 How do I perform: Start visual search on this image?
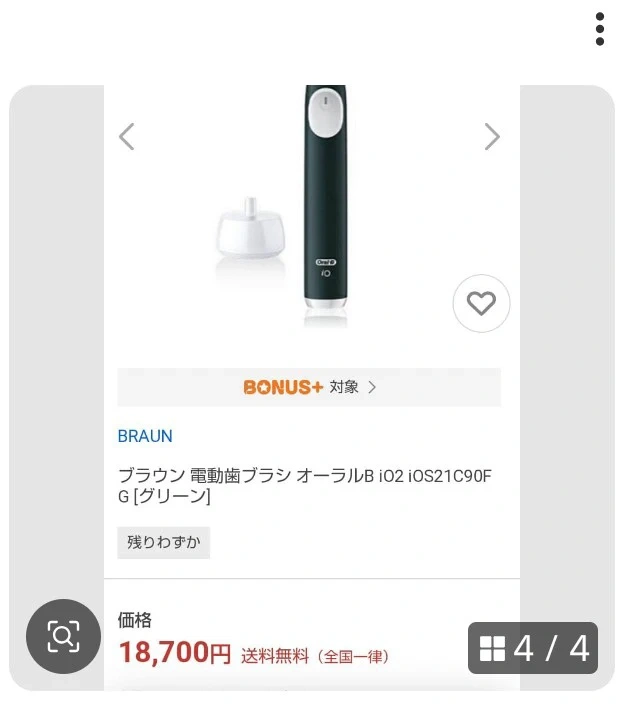[63, 636]
